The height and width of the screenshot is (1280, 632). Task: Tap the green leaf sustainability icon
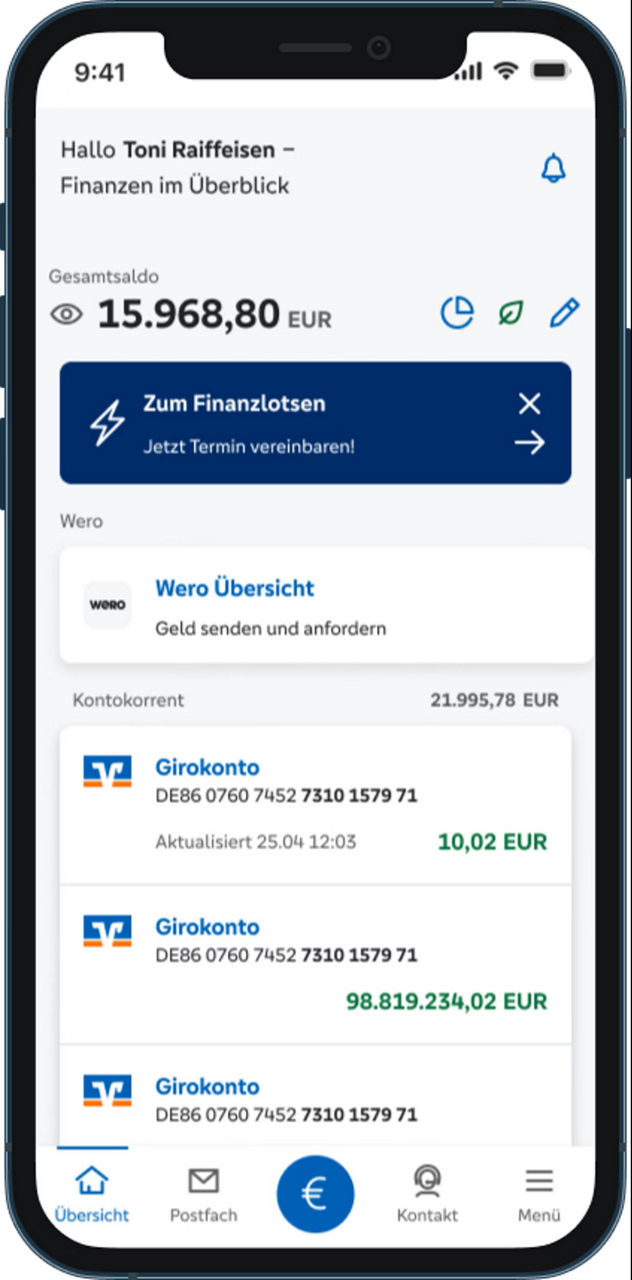coord(511,314)
